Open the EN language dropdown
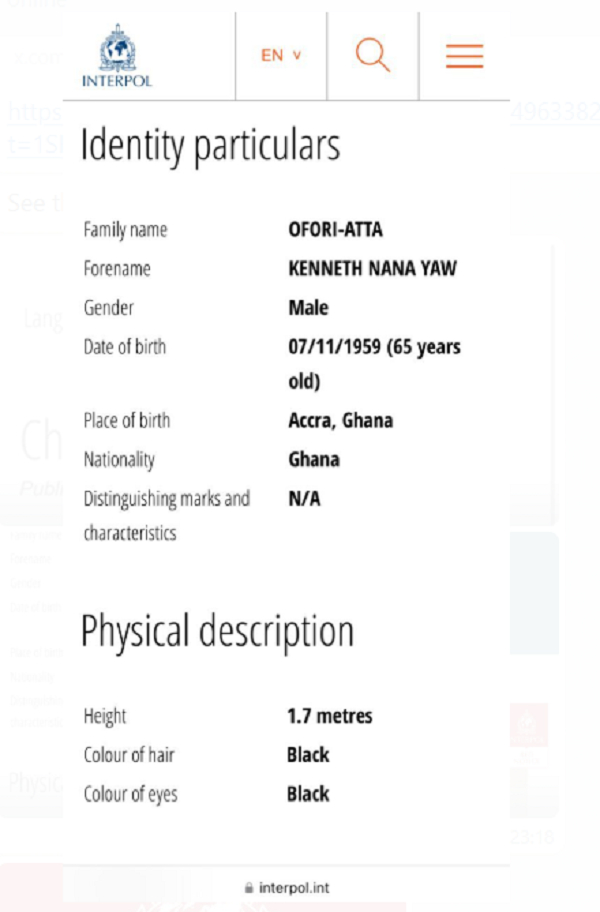This screenshot has height=912, width=600. click(281, 56)
